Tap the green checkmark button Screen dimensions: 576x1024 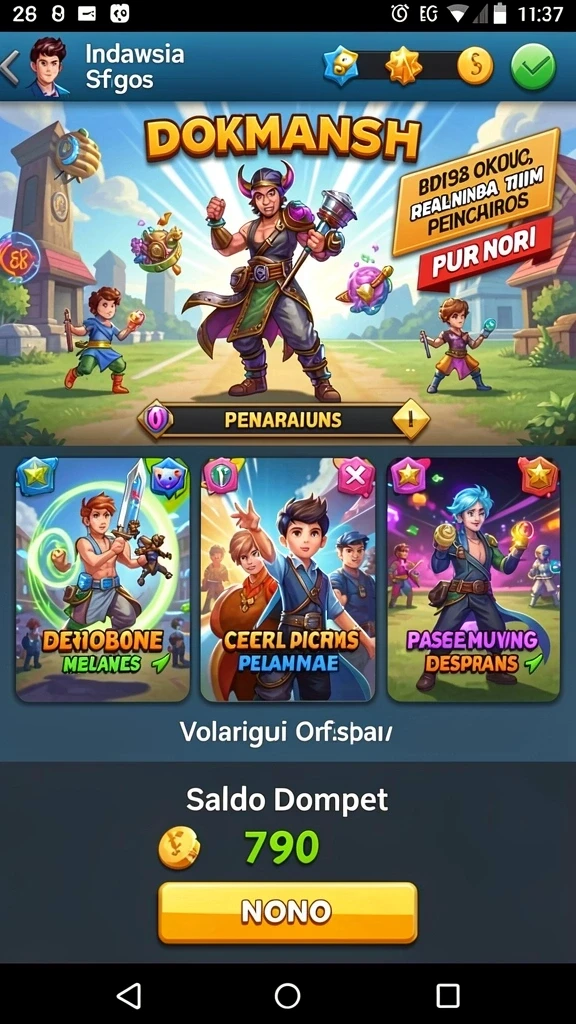coord(533,67)
